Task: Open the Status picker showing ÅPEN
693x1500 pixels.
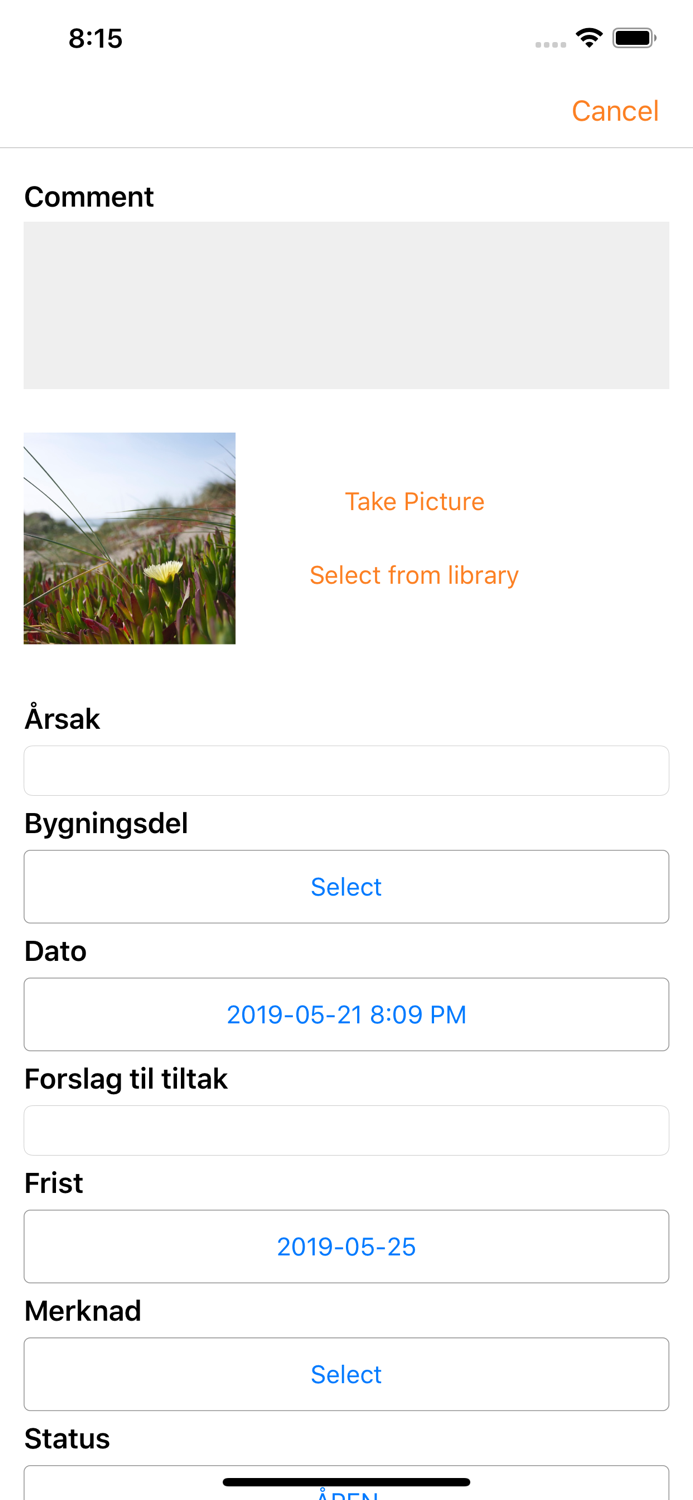Action: pyautogui.click(x=346, y=1486)
